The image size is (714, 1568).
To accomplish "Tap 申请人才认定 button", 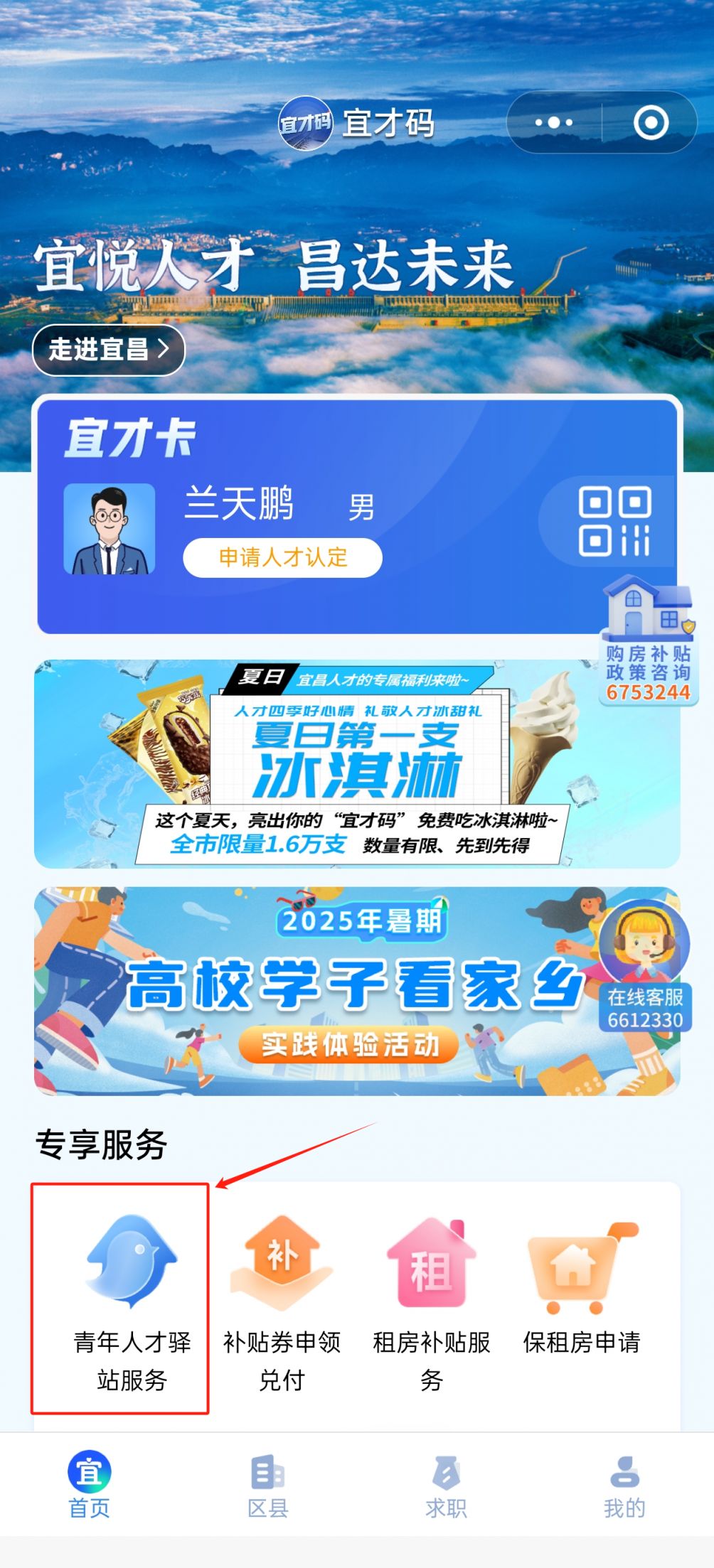I will pos(282,557).
